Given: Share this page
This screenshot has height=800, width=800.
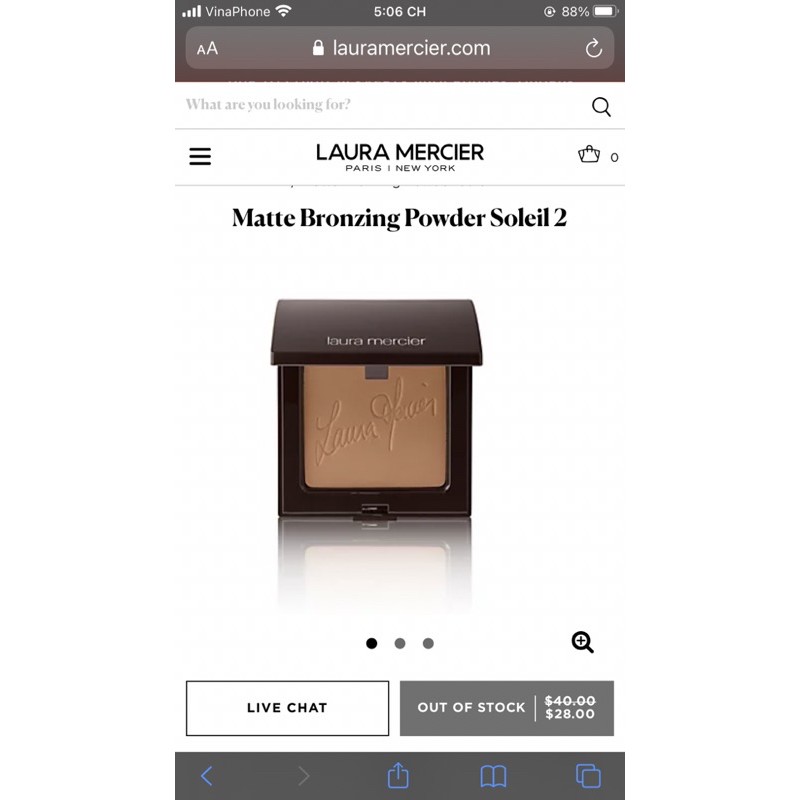Looking at the screenshot, I should click(398, 775).
